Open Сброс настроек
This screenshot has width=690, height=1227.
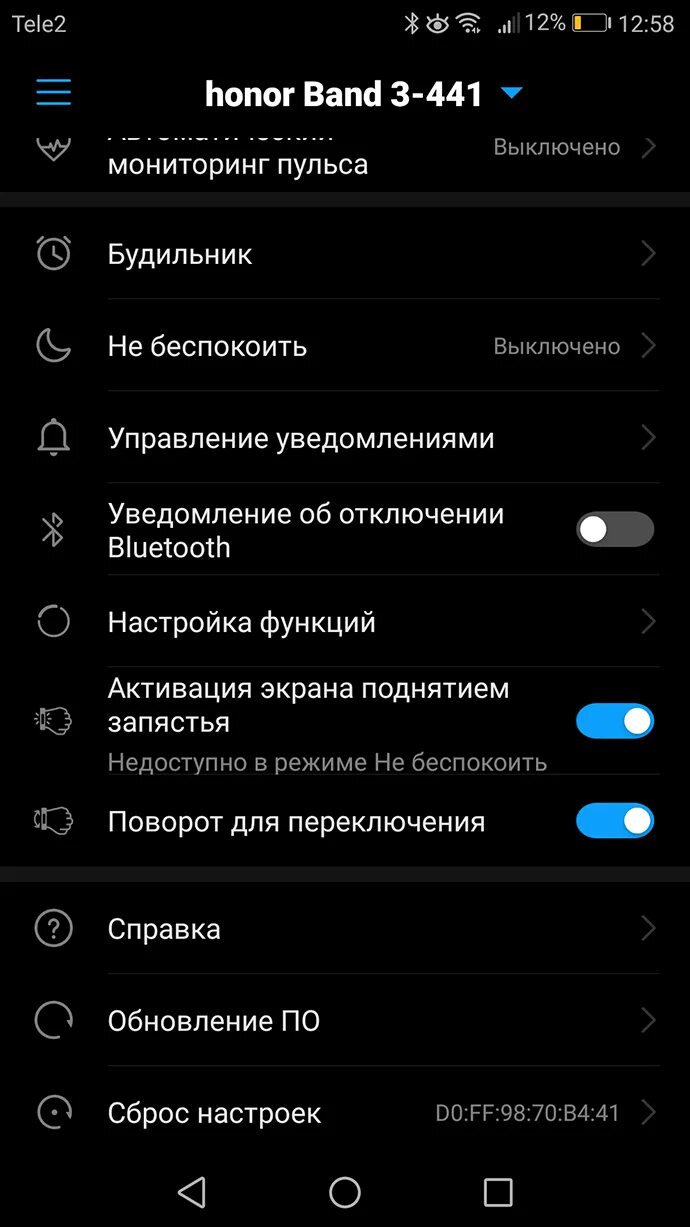[345, 1112]
